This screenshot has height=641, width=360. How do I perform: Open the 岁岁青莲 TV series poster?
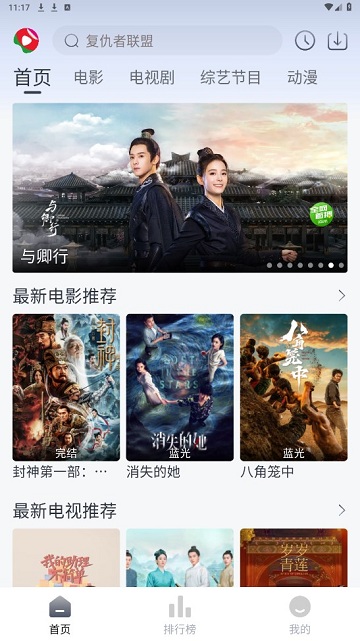pos(294,558)
